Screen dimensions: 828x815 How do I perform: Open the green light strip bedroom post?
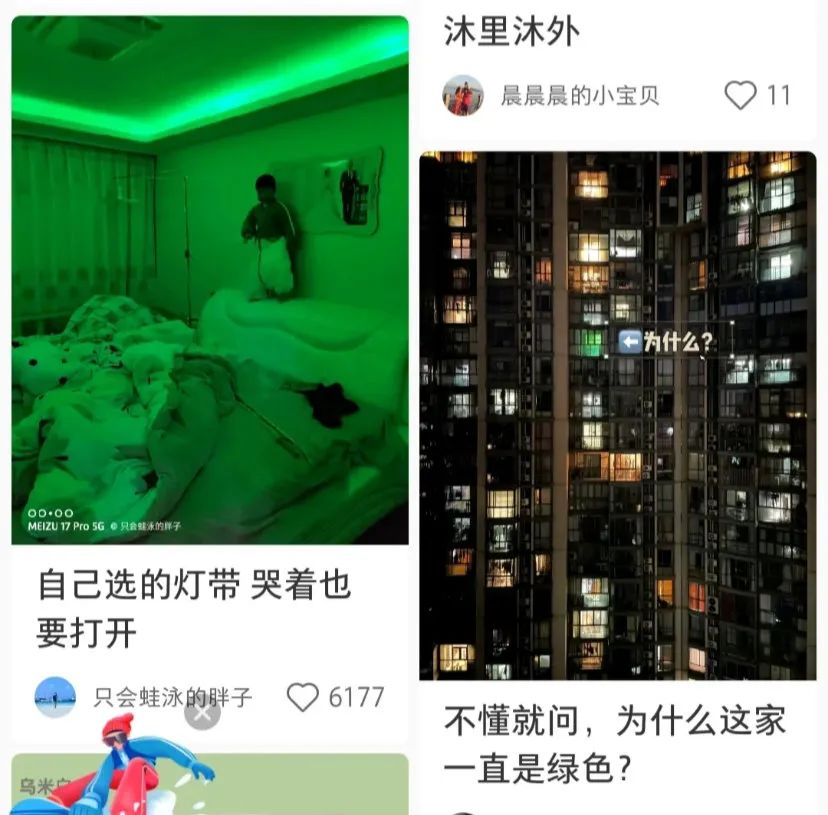(x=210, y=280)
